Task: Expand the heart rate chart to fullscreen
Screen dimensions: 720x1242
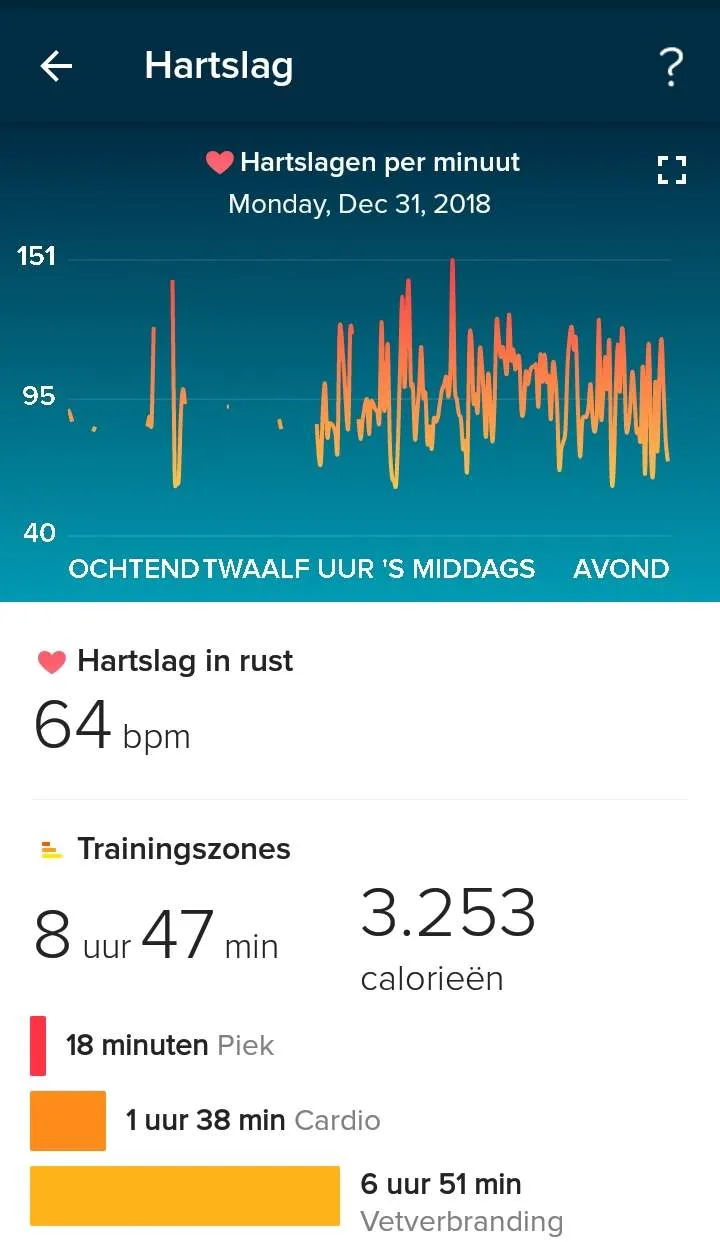Action: click(x=672, y=170)
